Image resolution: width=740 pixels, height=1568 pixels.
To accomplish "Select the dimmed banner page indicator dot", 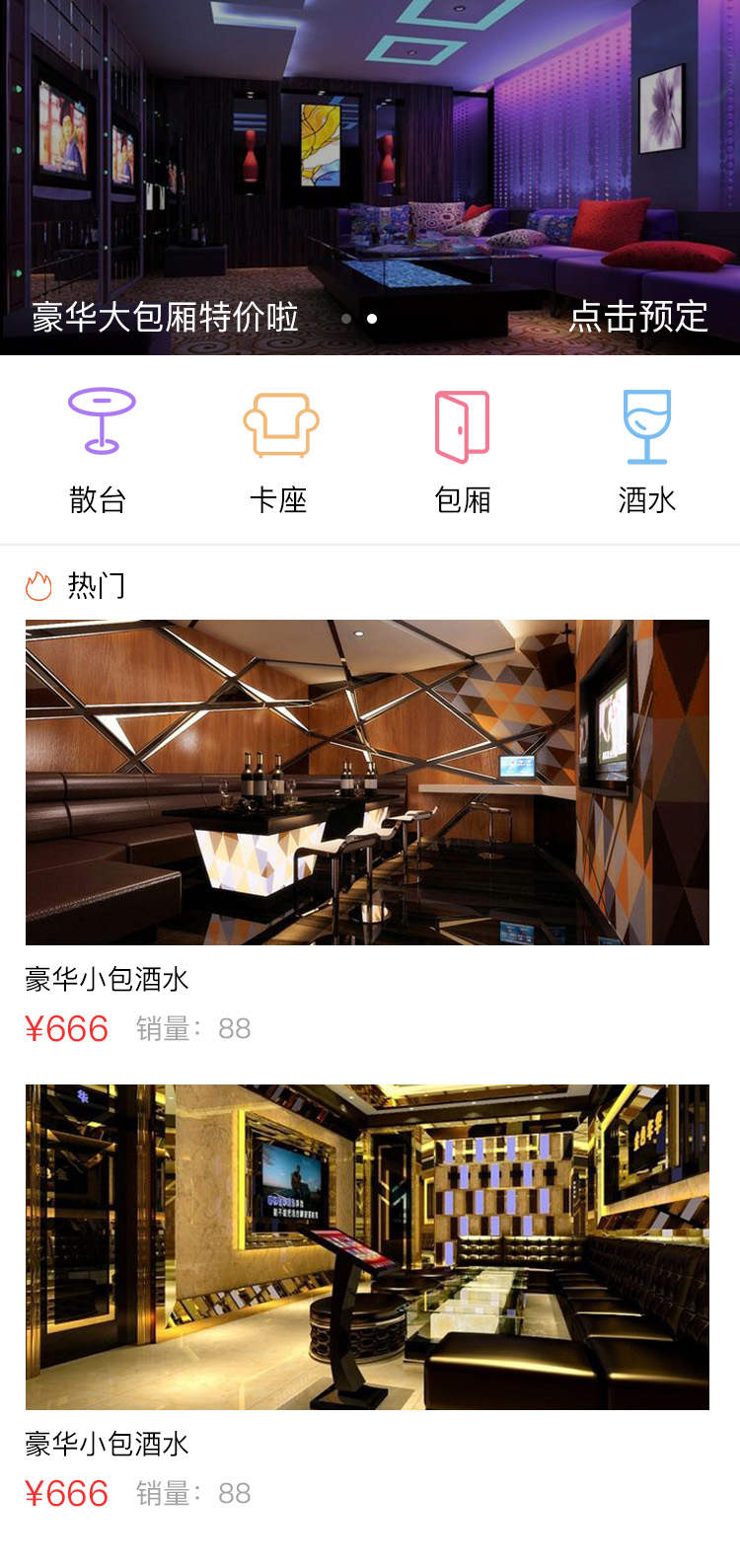I will pyautogui.click(x=346, y=319).
